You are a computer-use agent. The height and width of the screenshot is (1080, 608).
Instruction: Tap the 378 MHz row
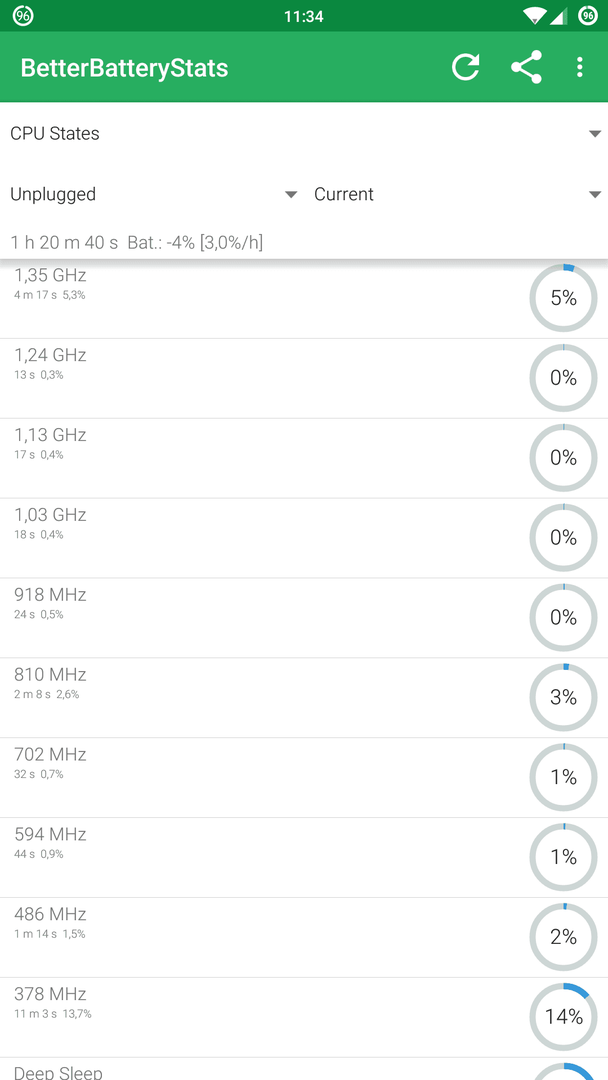pos(304,1017)
